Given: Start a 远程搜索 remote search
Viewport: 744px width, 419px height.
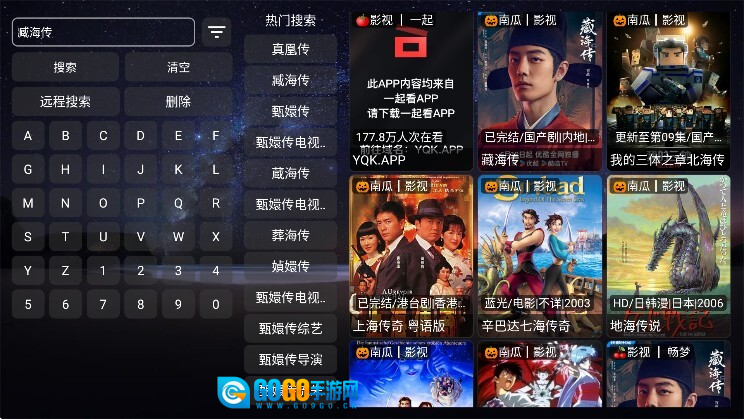Looking at the screenshot, I should (x=65, y=102).
